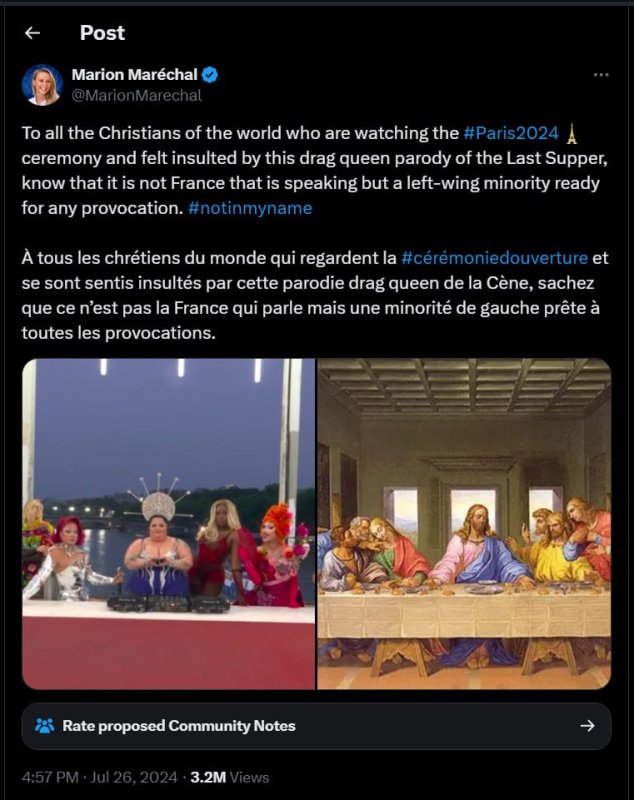
Task: View the Last Supper painting image
Action: (x=464, y=523)
